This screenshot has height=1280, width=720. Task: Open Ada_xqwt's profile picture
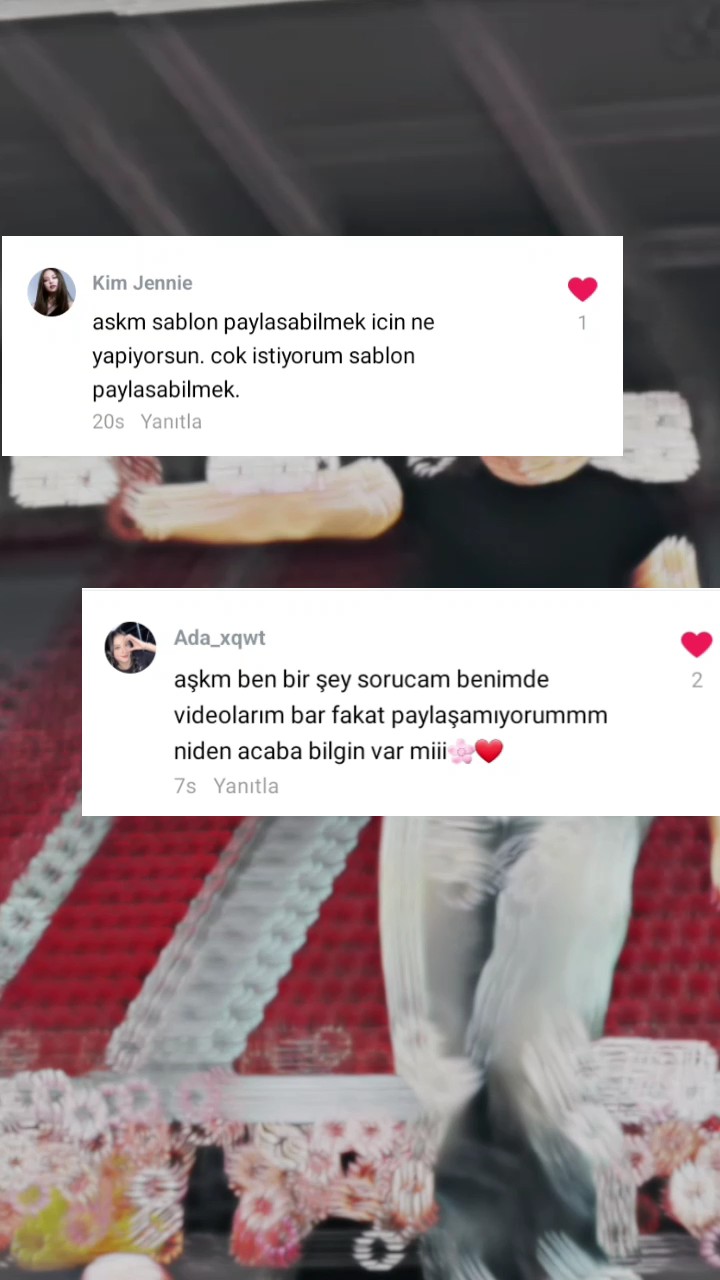[x=130, y=647]
